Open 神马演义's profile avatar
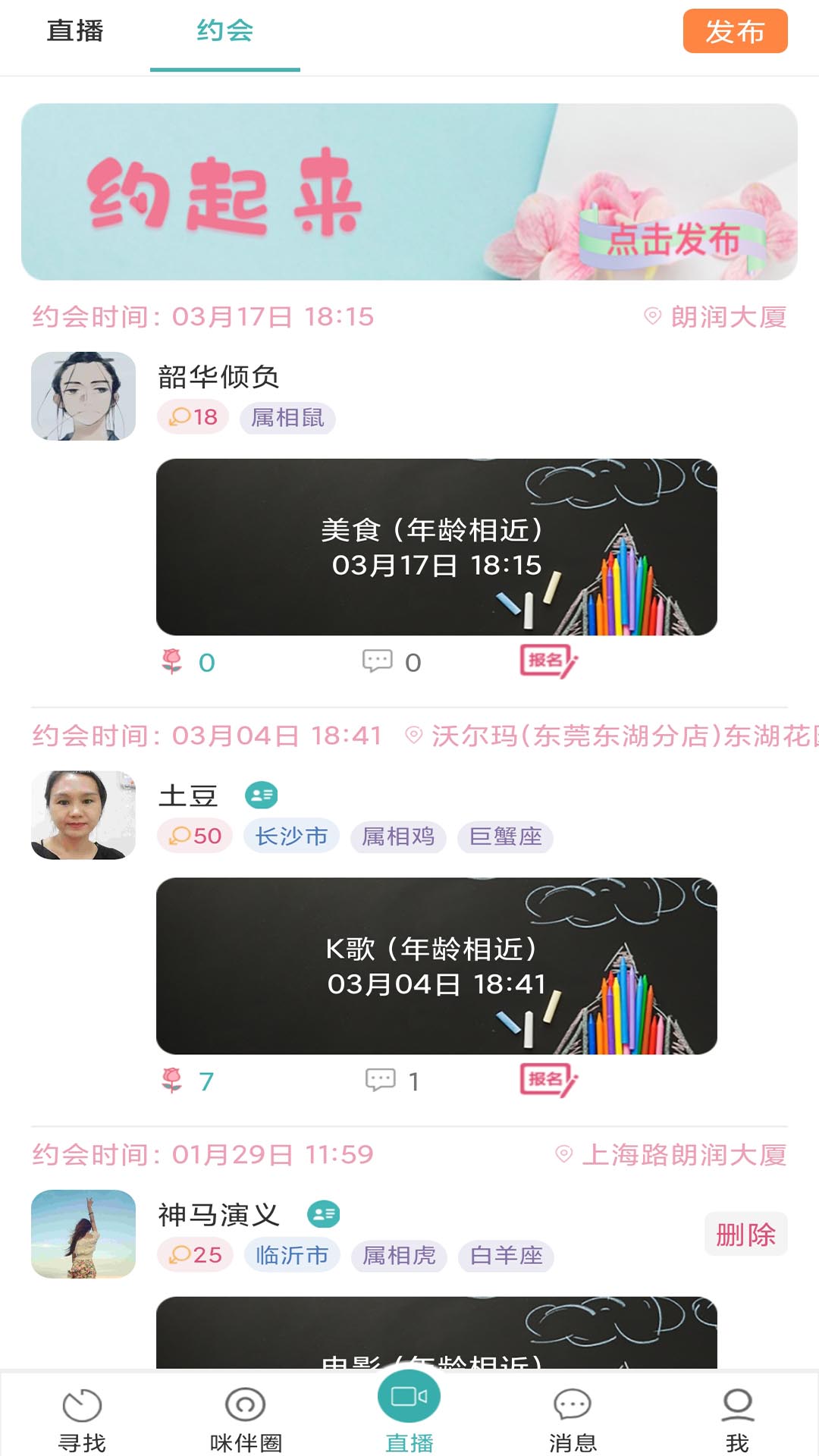 pyautogui.click(x=83, y=1234)
